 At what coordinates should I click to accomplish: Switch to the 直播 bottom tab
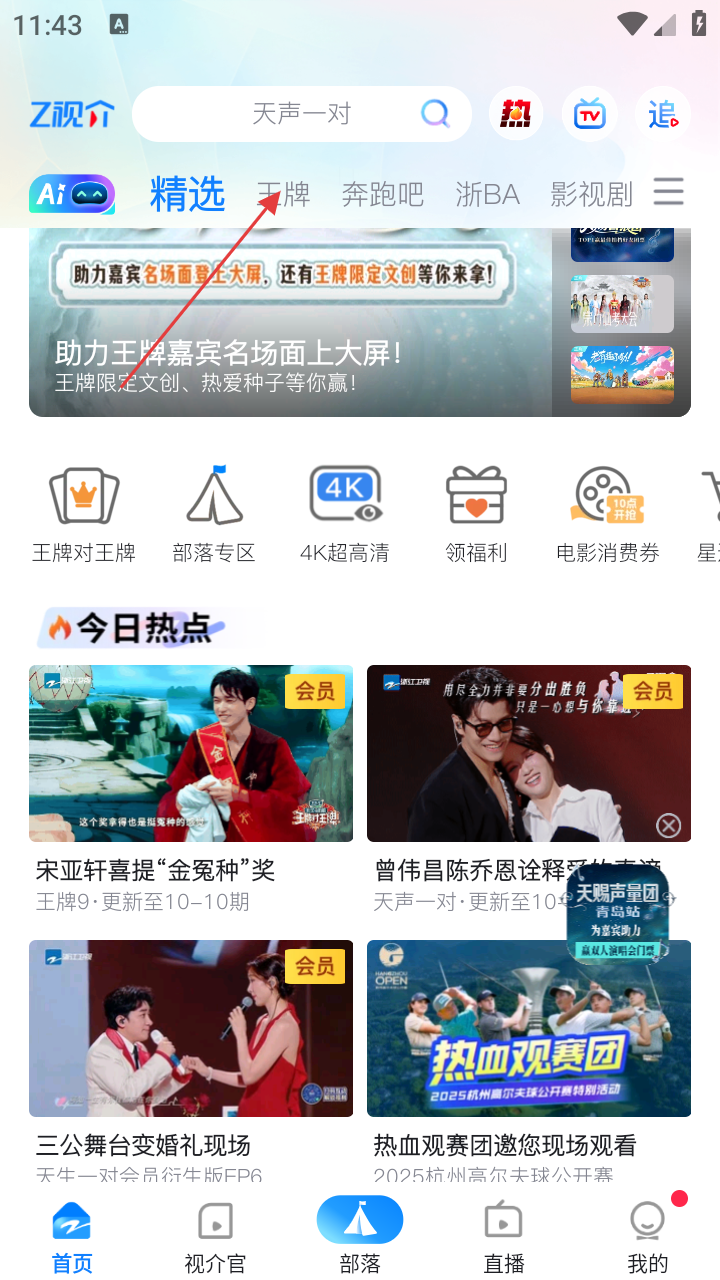click(x=503, y=1236)
